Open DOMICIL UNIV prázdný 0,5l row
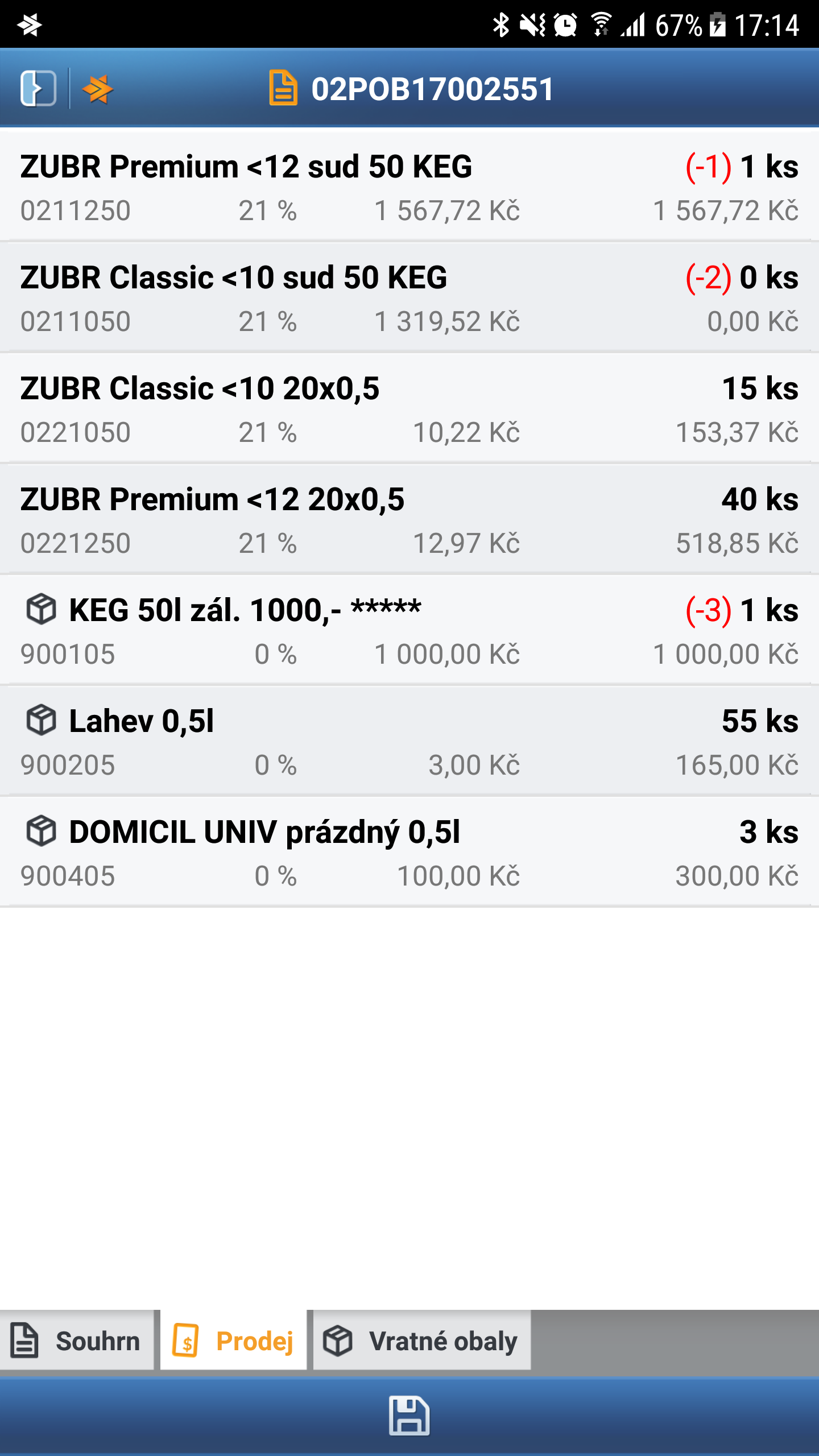 [409, 852]
